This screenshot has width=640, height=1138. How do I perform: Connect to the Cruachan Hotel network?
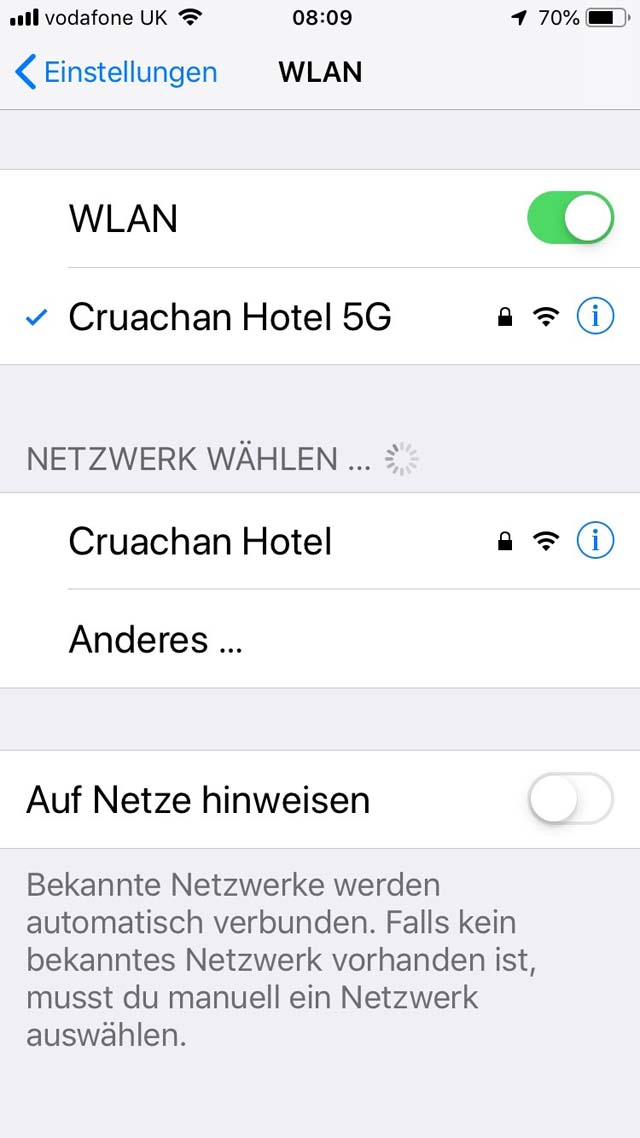pos(320,541)
